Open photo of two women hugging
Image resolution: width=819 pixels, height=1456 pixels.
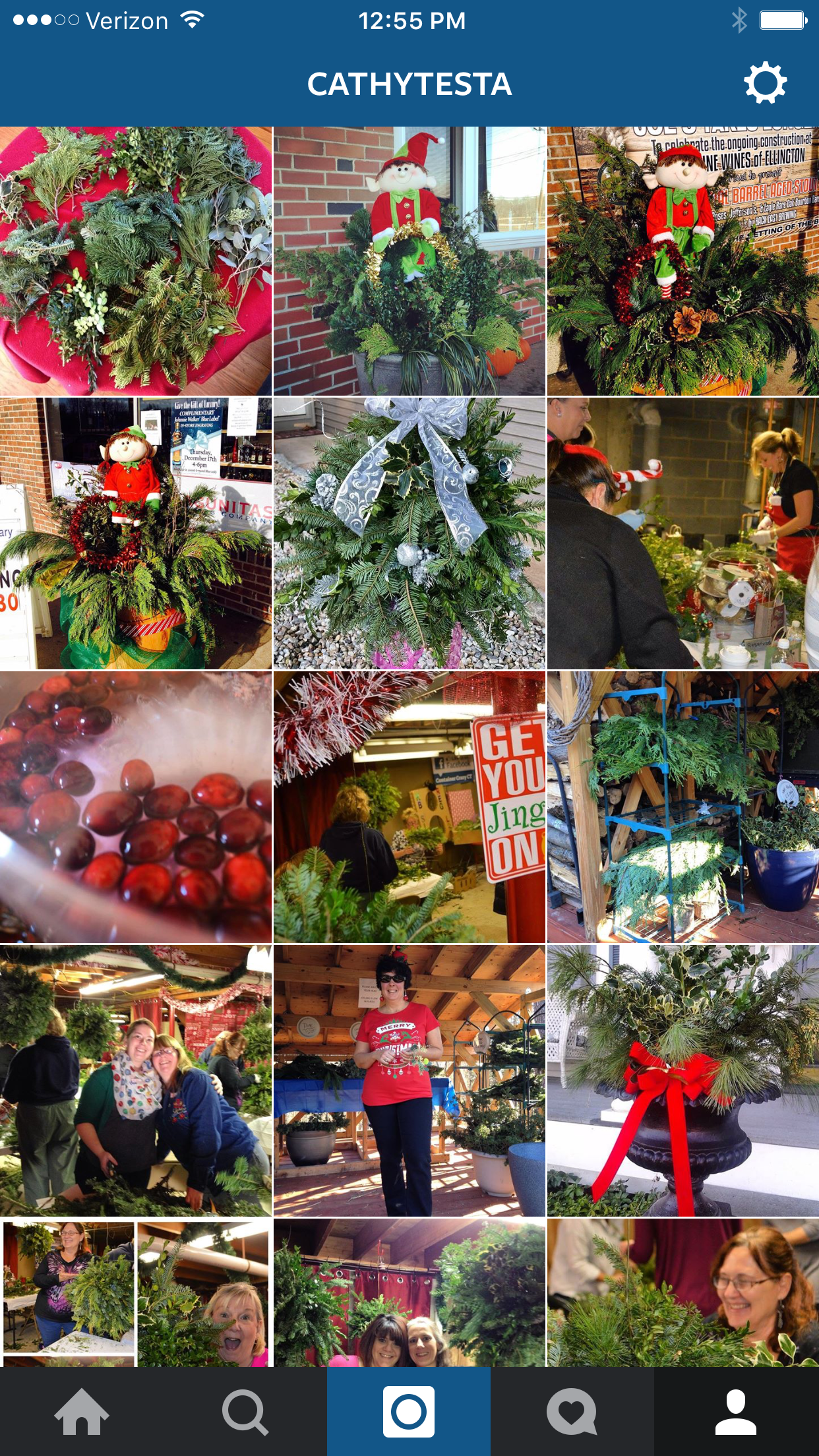[x=135, y=1080]
